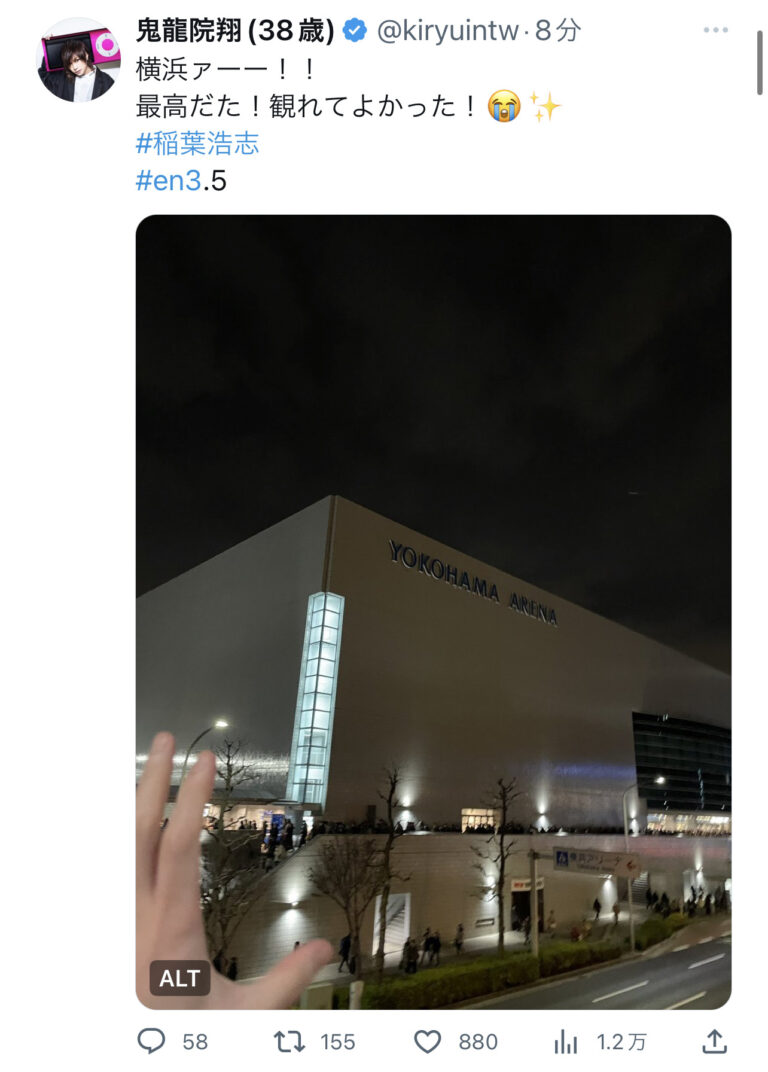Image resolution: width=768 pixels, height=1072 pixels.
Task: Like this tweet
Action: pyautogui.click(x=428, y=1041)
